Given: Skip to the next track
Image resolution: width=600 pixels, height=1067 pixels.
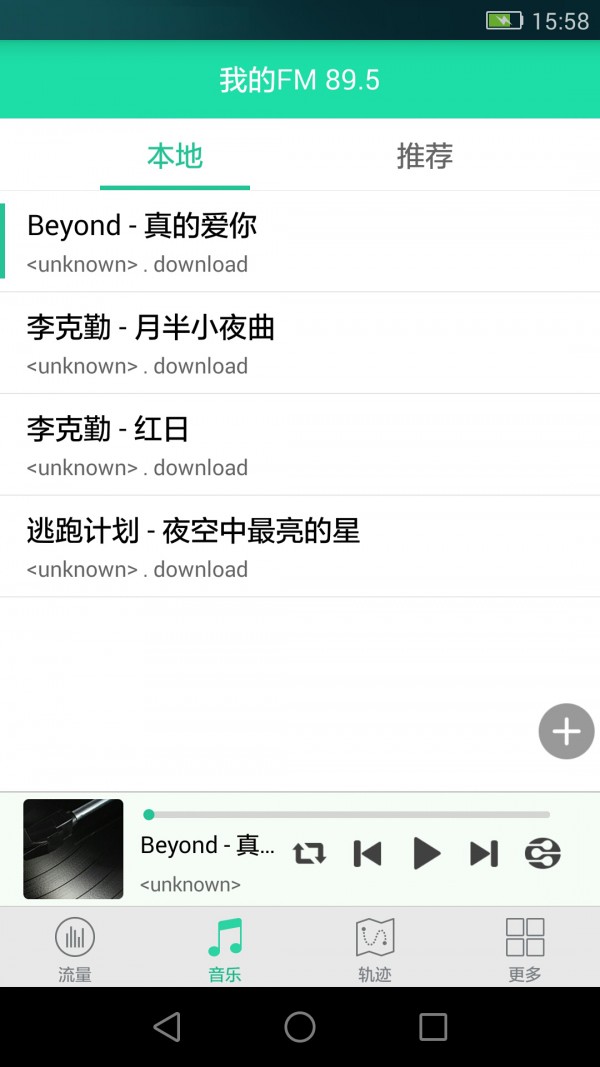Looking at the screenshot, I should [484, 853].
